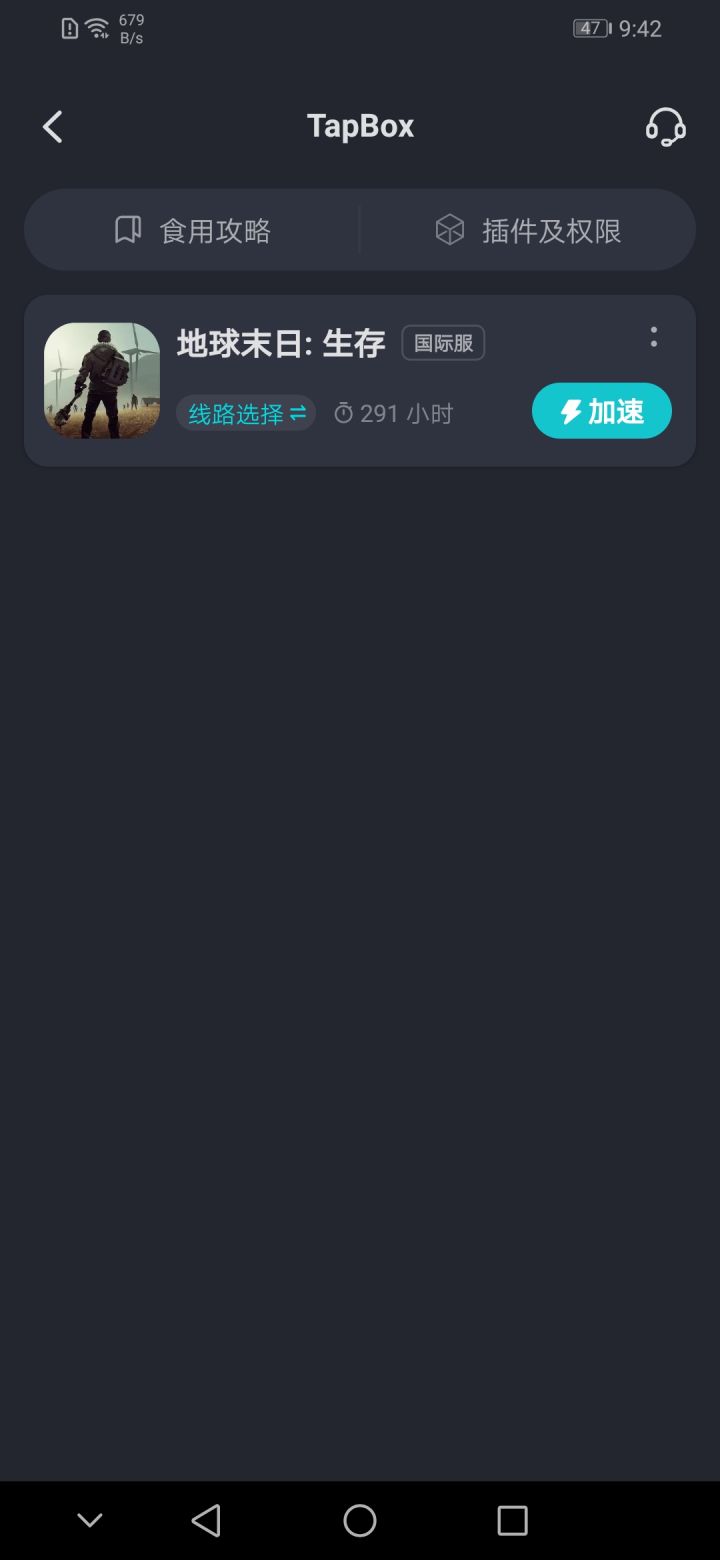This screenshot has width=720, height=1560.
Task: Click the timer icon next to 291 小时
Action: [x=345, y=412]
